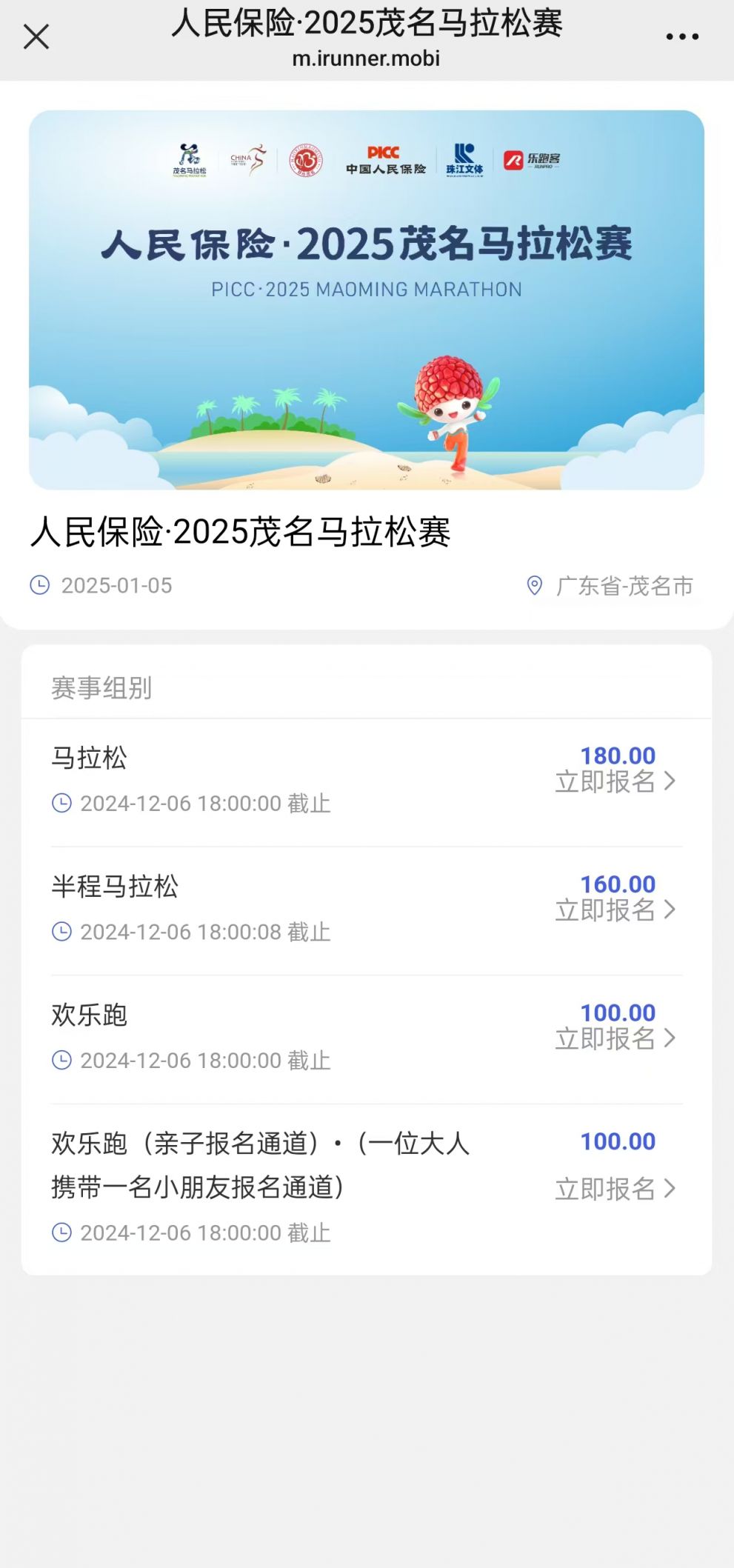Register for the 半程马拉松 group
Viewport: 734px width, 1568px height.
[x=615, y=910]
